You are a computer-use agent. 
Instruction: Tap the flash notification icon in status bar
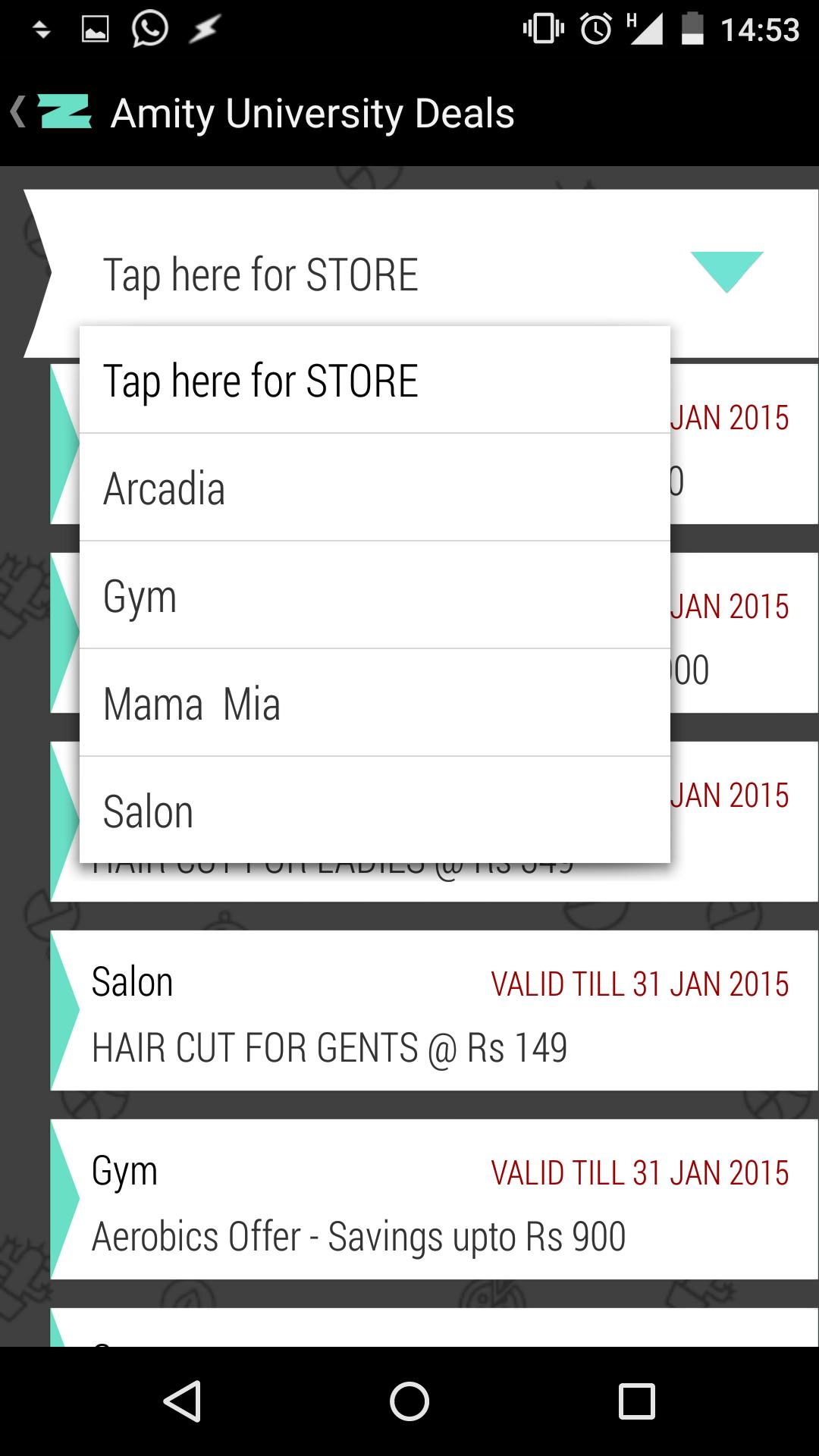pos(202,29)
